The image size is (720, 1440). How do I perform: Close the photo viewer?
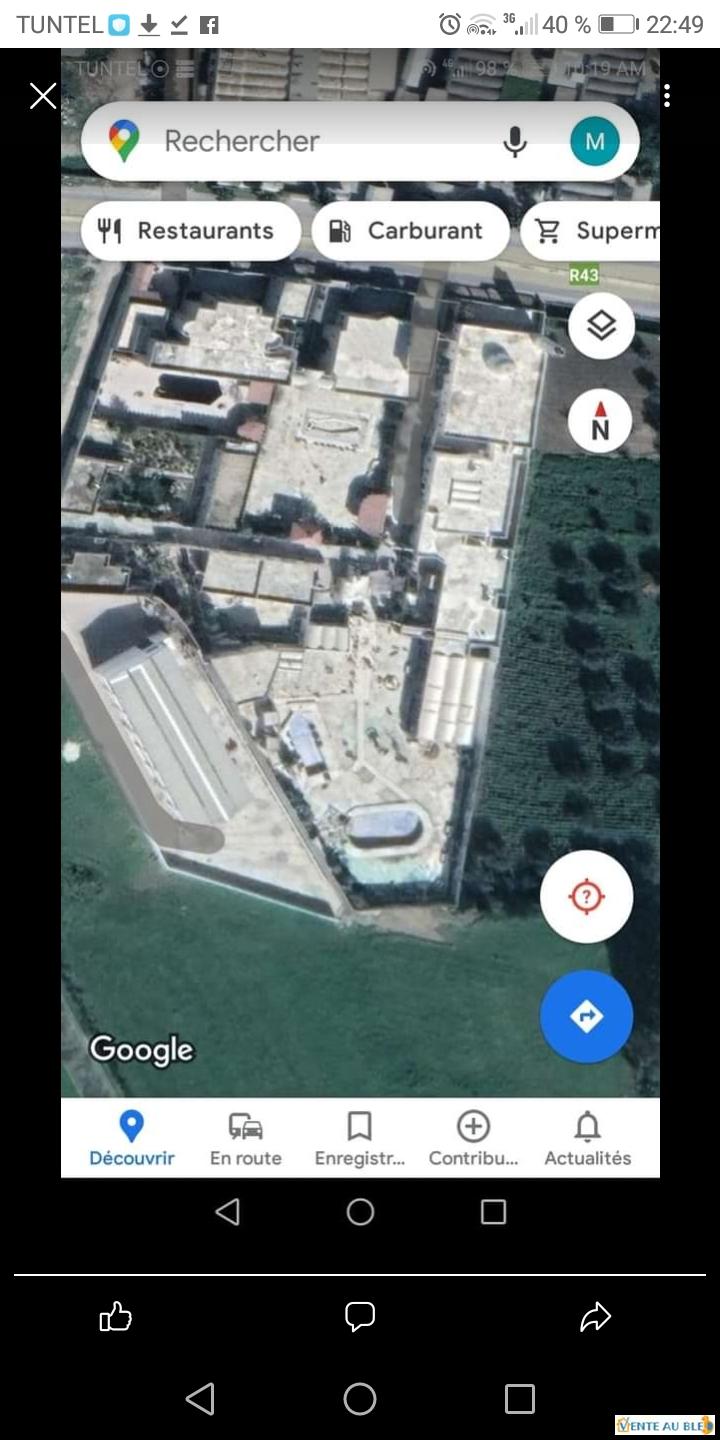coord(43,96)
